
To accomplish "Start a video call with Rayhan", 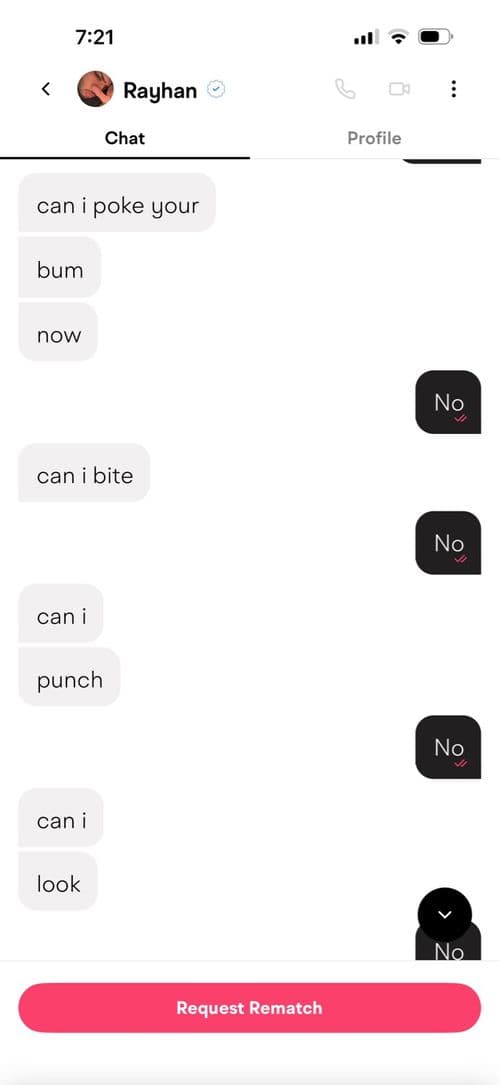I will tap(399, 89).
